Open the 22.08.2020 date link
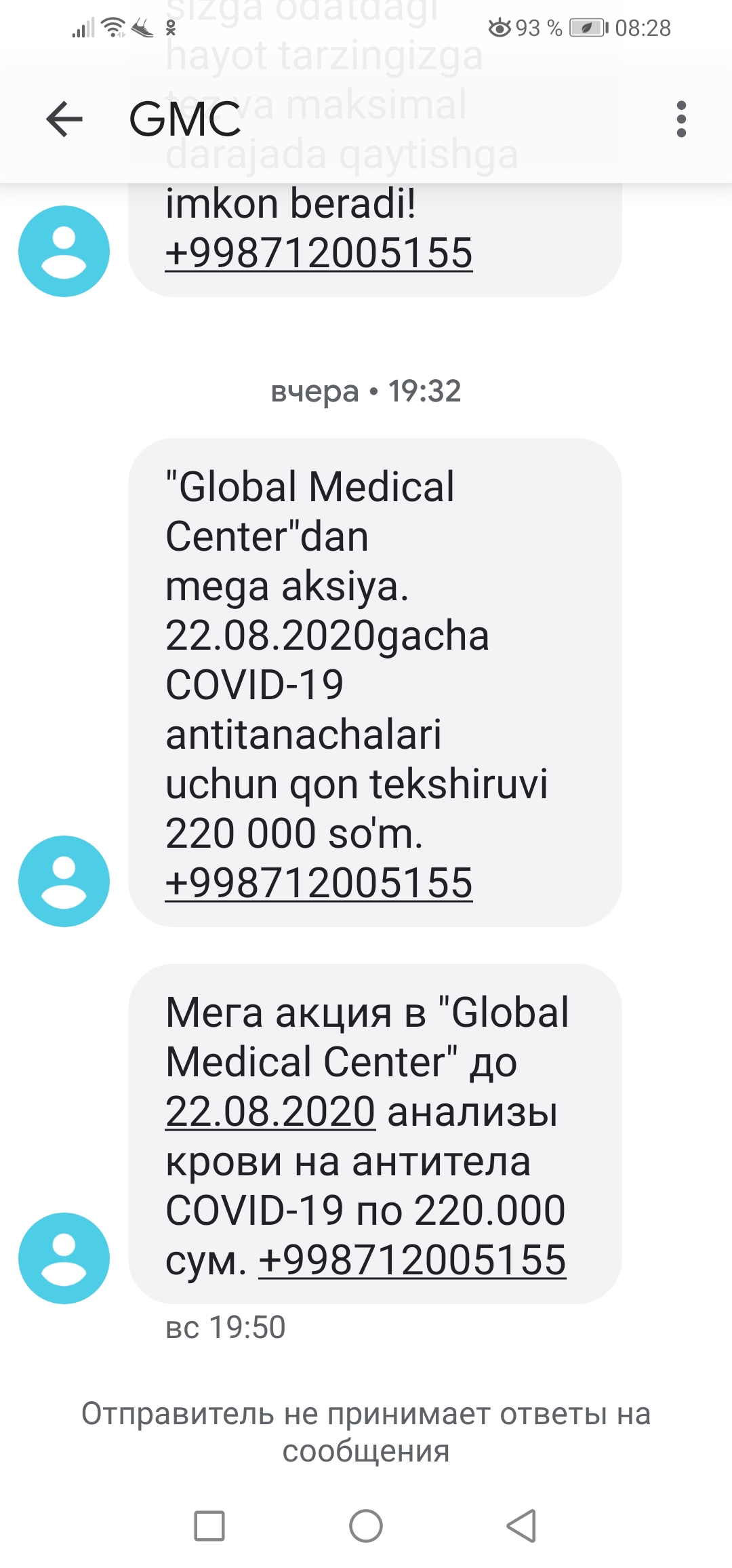 pyautogui.click(x=270, y=1112)
